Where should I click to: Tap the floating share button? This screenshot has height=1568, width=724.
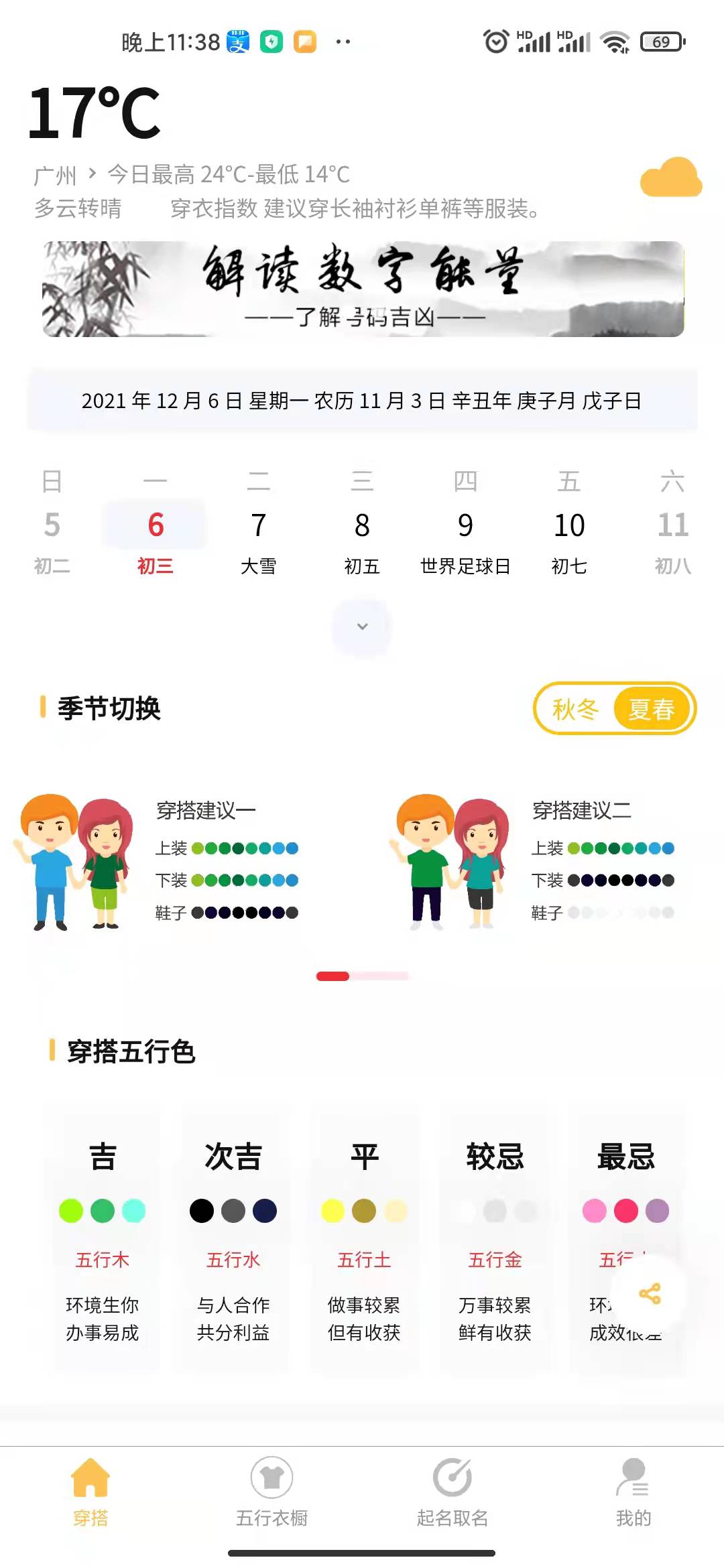point(650,1294)
